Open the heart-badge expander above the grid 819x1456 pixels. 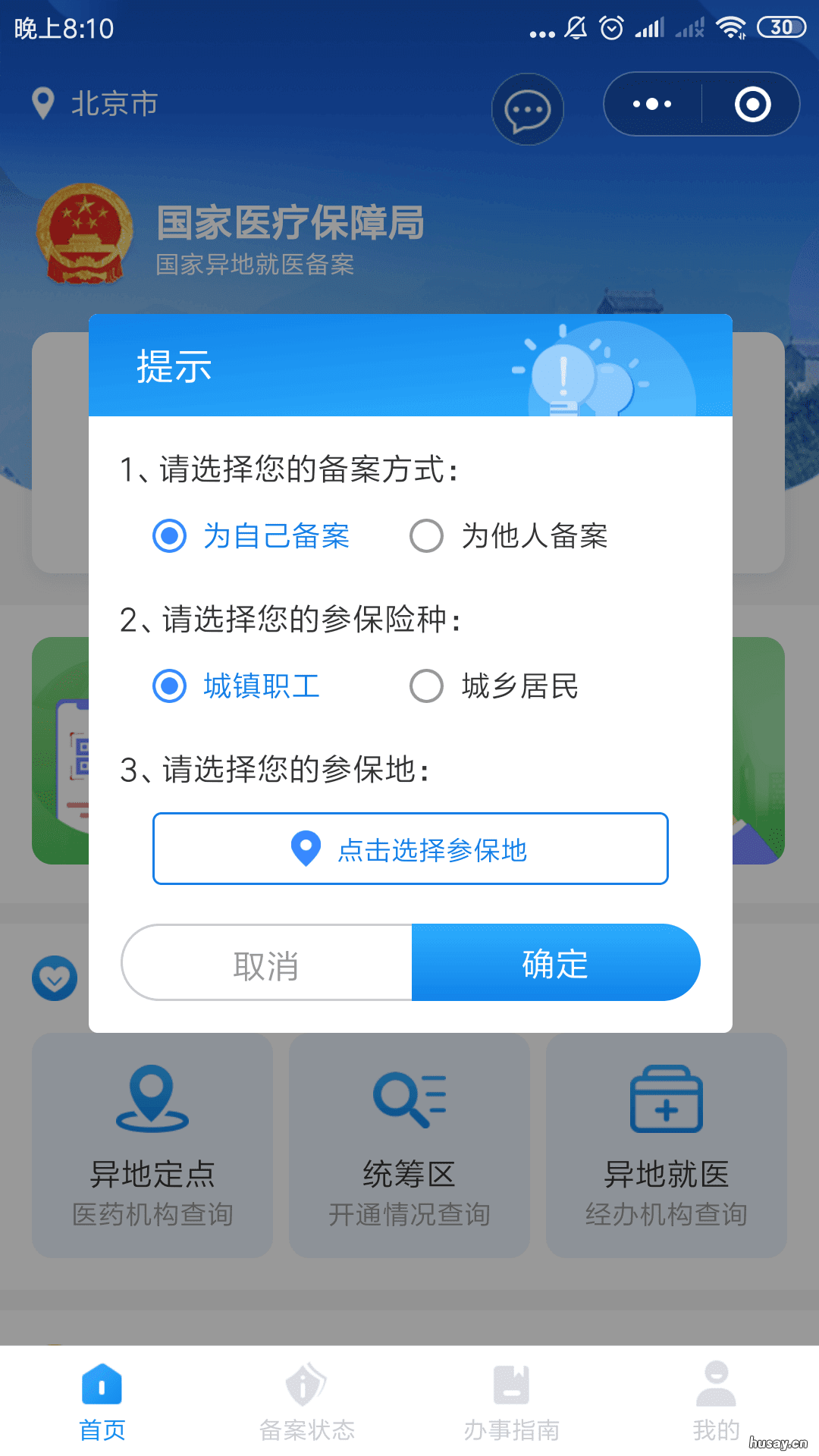coord(54,977)
